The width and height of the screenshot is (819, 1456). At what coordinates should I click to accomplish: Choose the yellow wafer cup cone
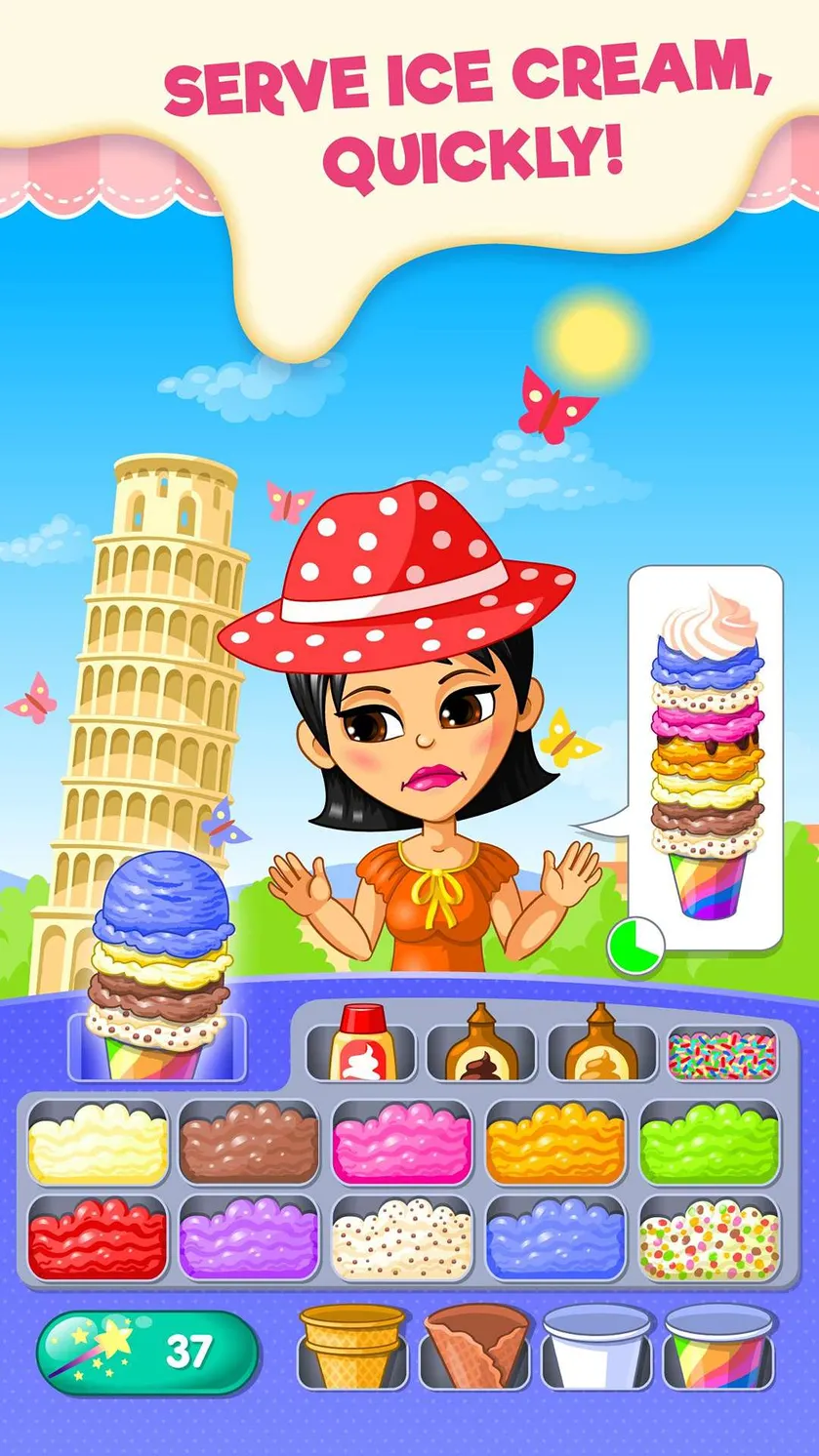coord(352,1347)
